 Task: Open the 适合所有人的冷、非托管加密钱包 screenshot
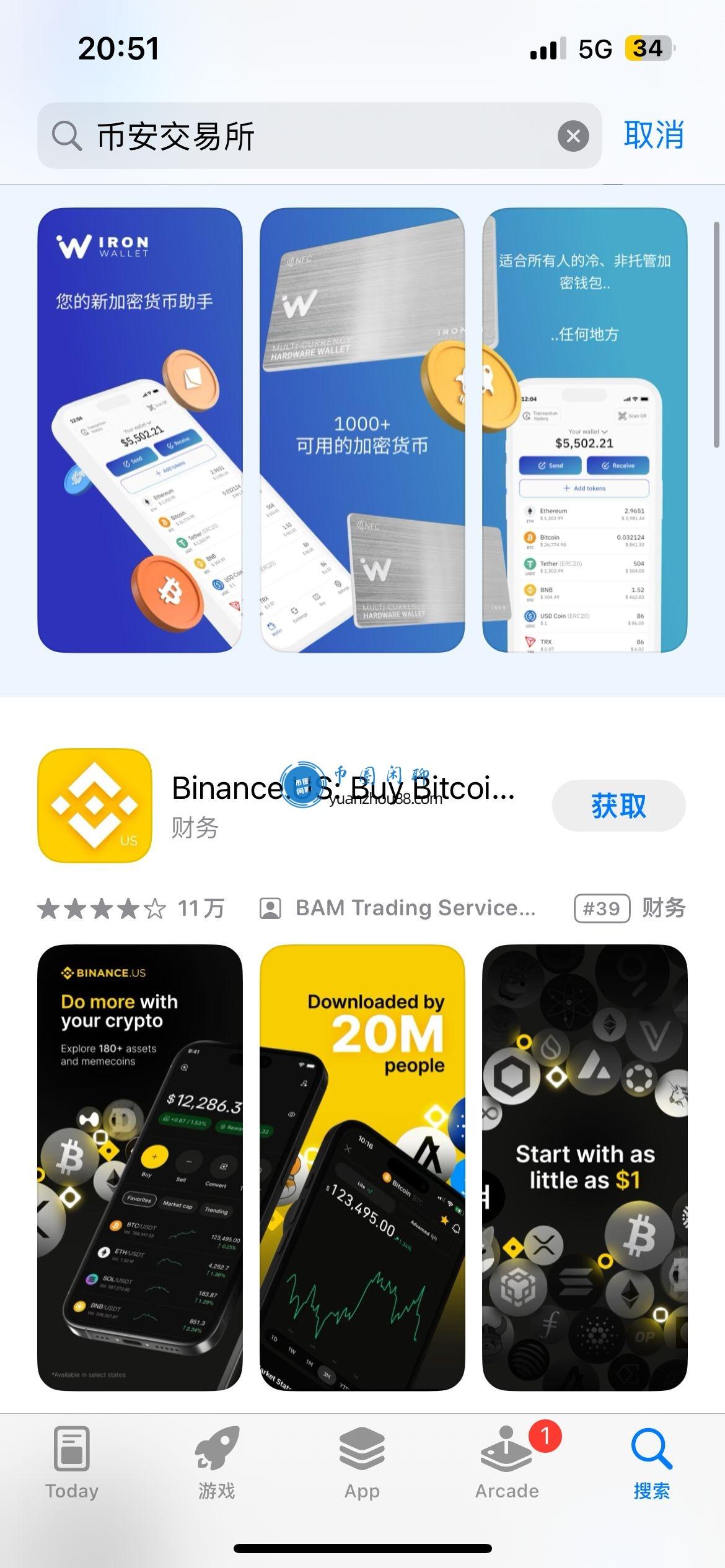click(x=584, y=430)
